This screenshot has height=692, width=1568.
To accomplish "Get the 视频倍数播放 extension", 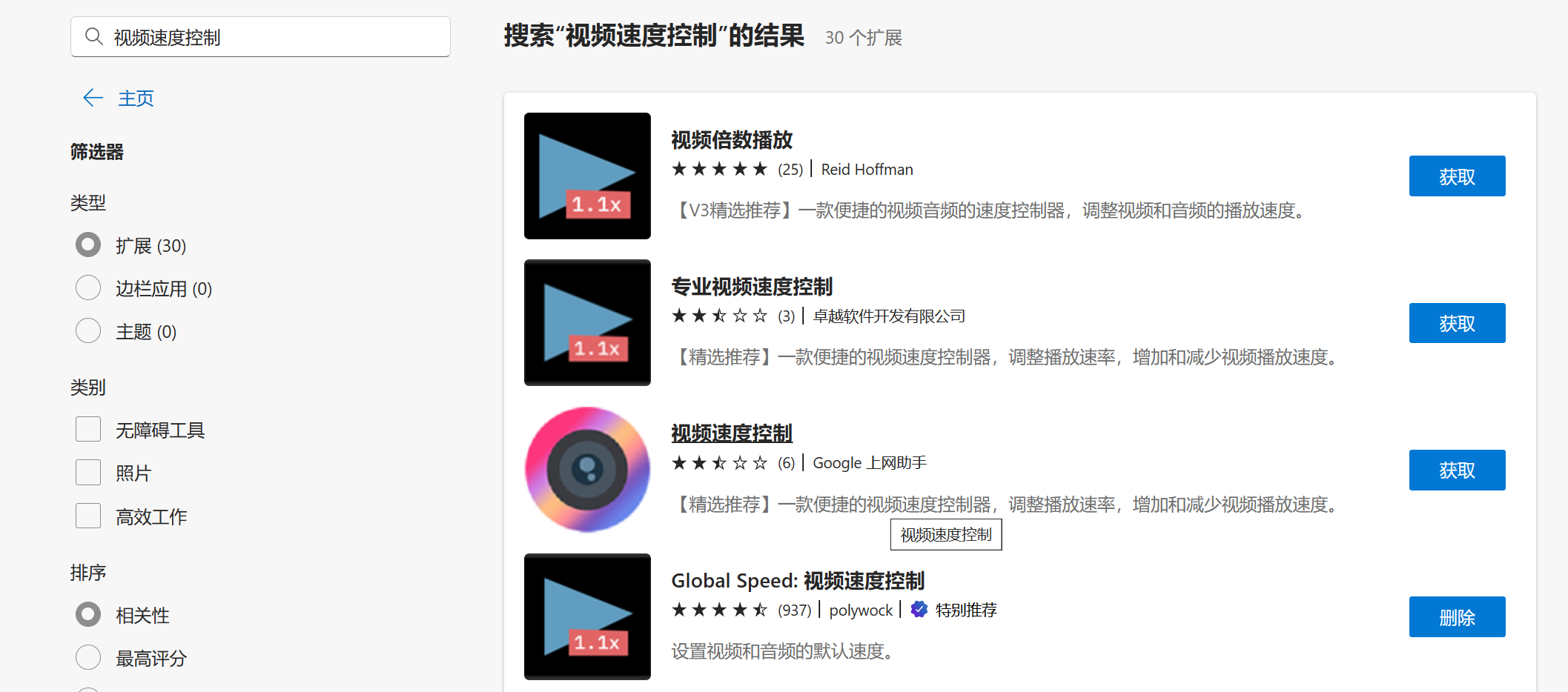I will (1457, 176).
